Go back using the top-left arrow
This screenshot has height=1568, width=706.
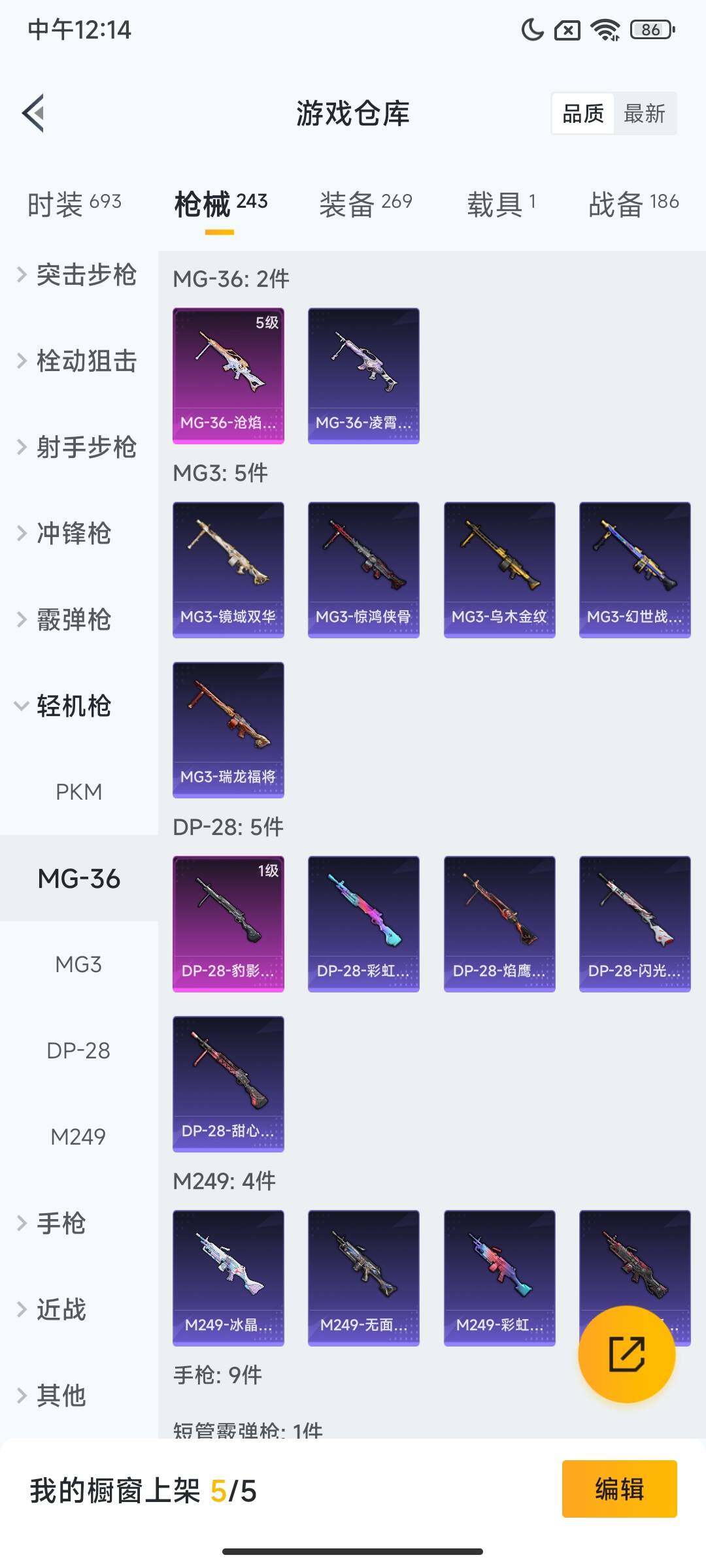pyautogui.click(x=34, y=113)
